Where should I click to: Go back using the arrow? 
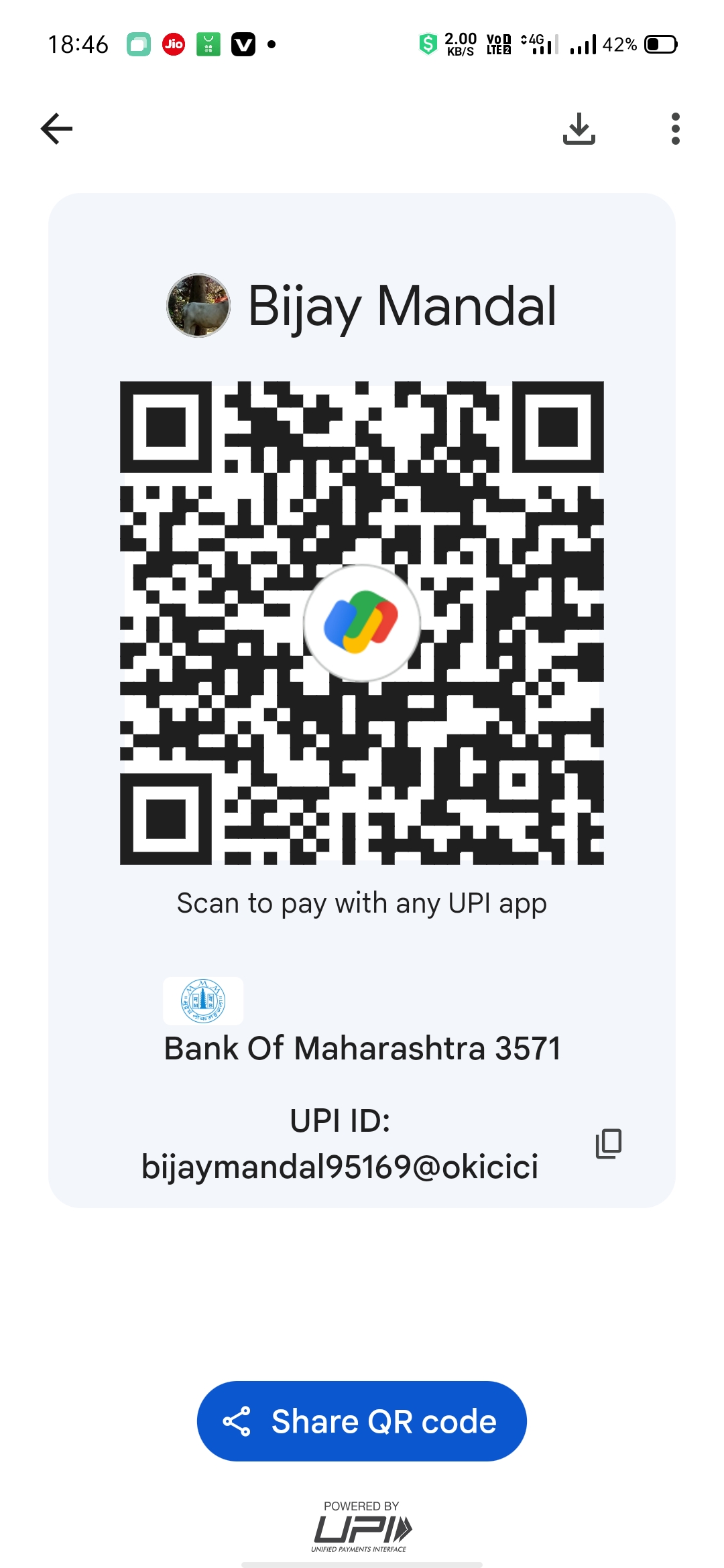coord(56,129)
